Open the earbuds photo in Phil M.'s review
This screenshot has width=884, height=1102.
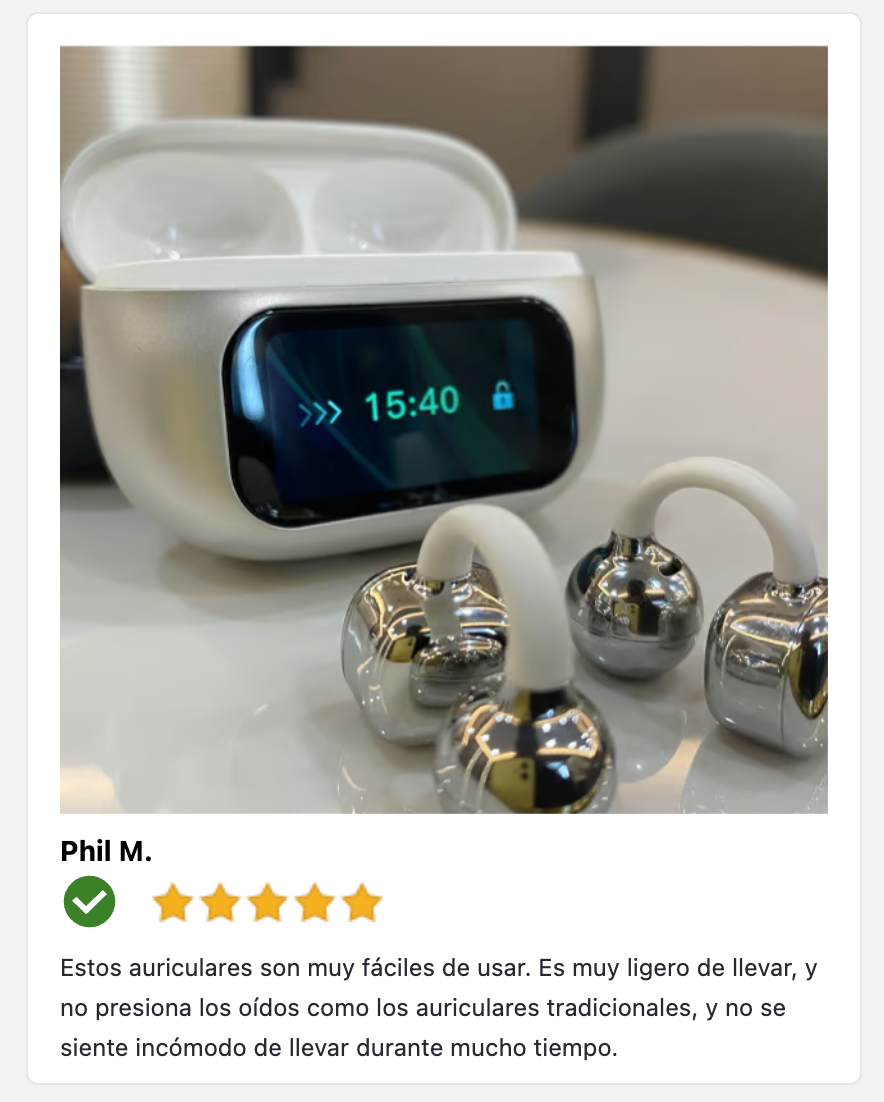pos(443,429)
